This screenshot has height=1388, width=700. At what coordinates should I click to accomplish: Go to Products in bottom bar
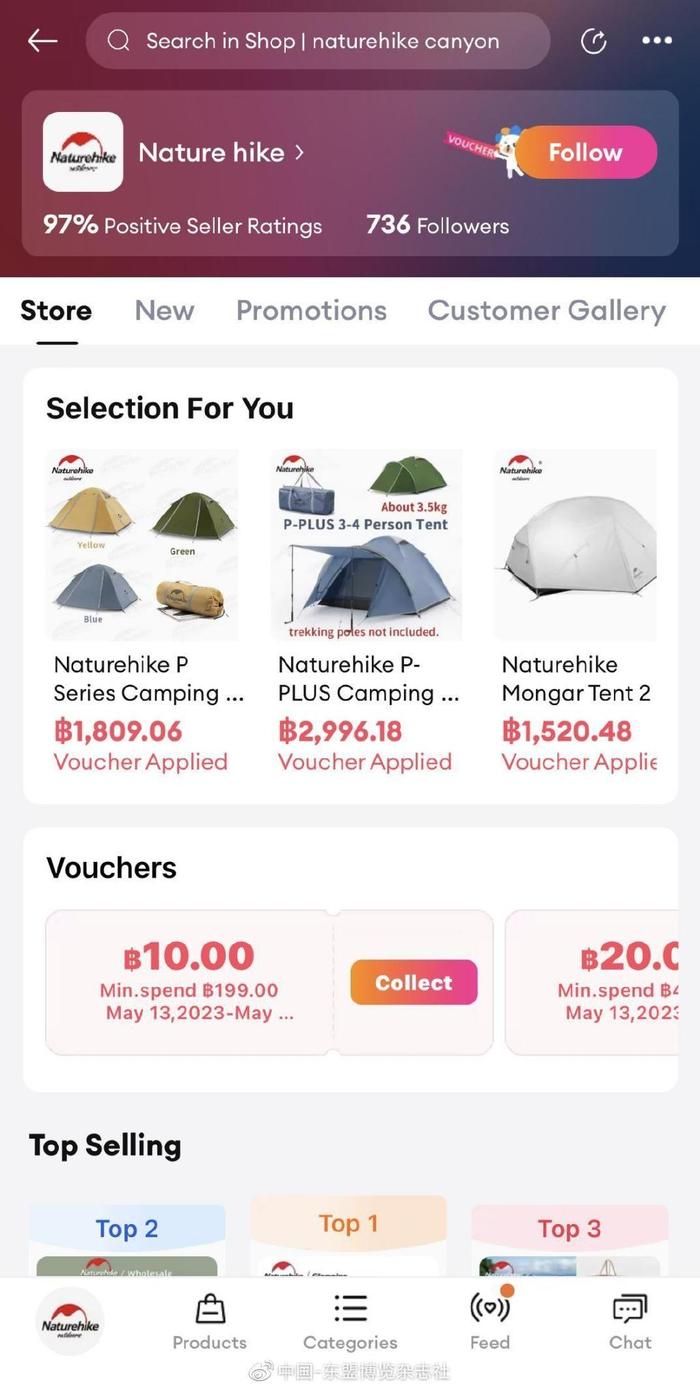pos(210,1321)
